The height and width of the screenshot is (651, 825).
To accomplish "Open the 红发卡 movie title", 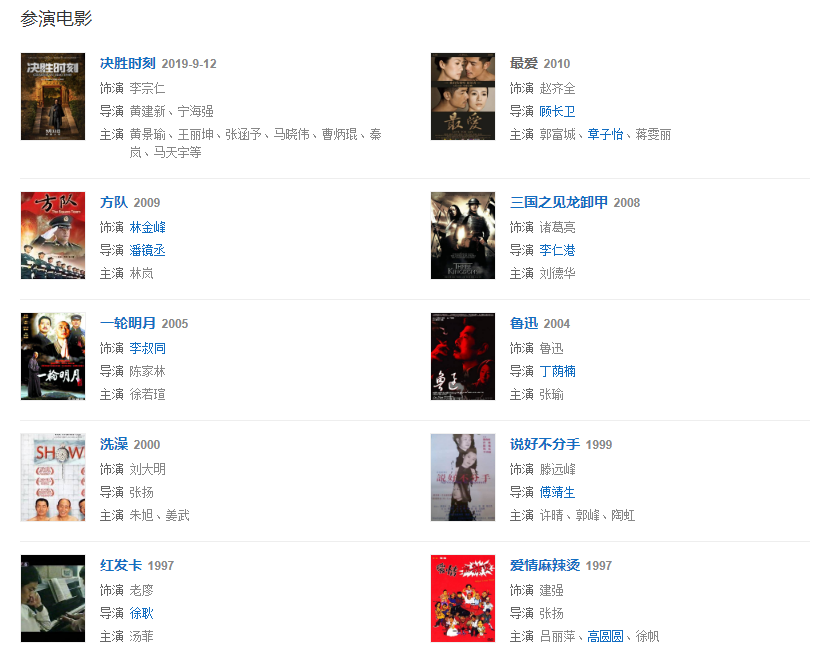I will [x=121, y=566].
